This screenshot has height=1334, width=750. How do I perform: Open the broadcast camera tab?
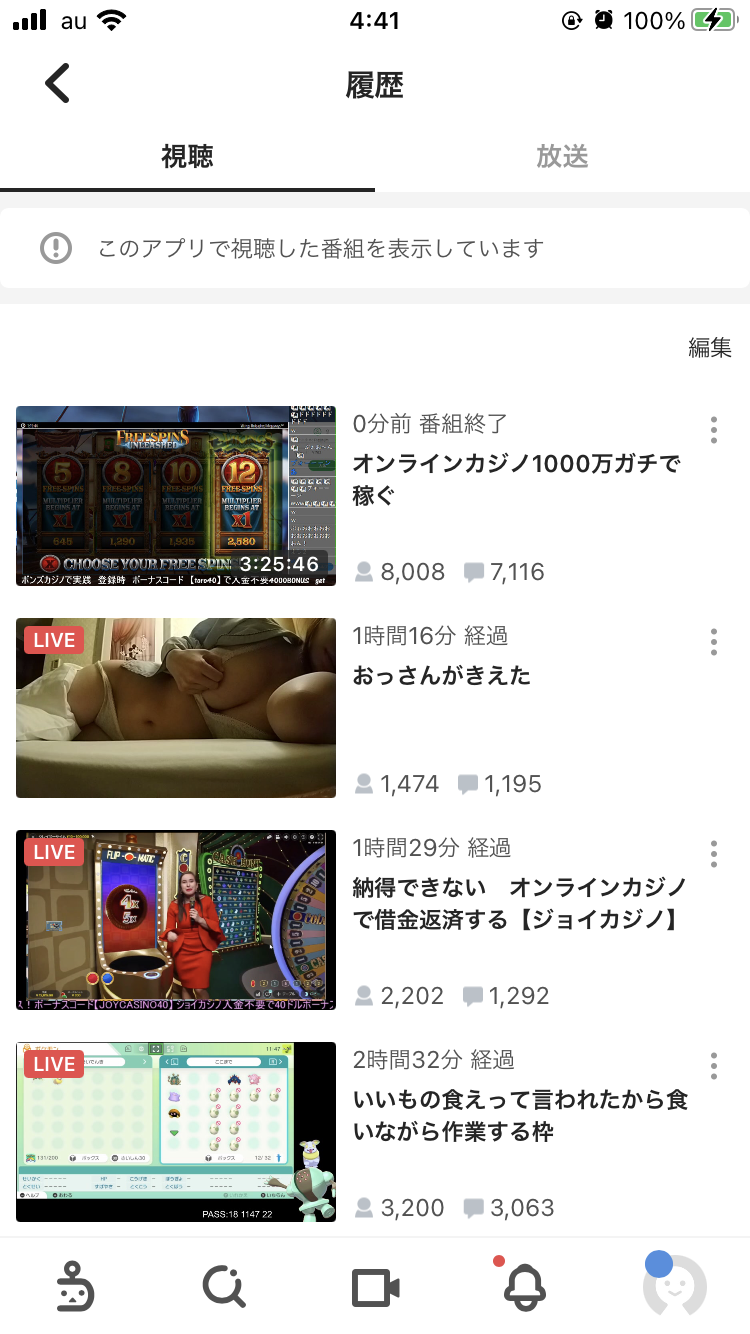(375, 1287)
